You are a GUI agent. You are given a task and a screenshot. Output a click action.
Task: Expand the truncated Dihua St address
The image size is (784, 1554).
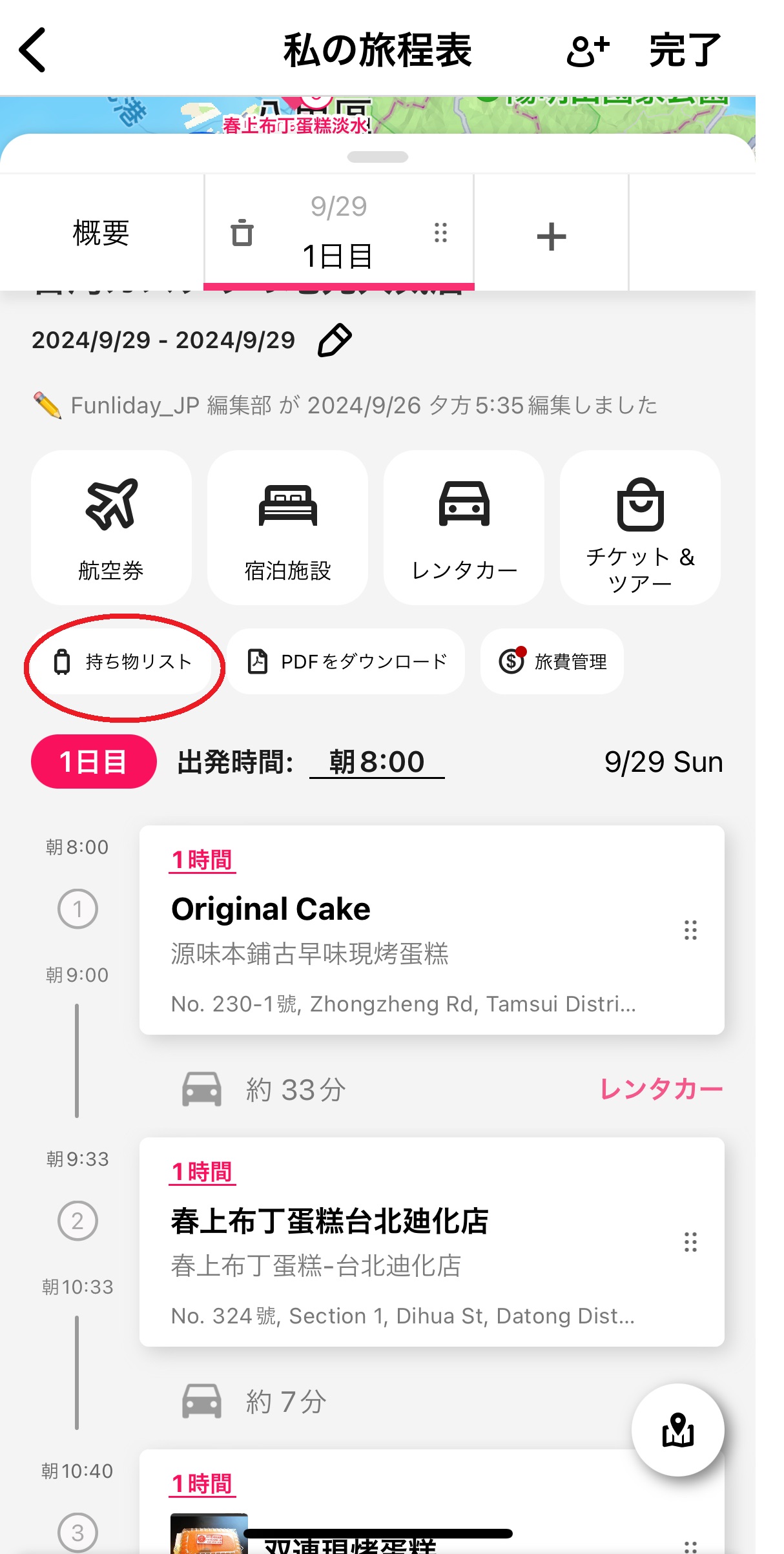pyautogui.click(x=404, y=1316)
